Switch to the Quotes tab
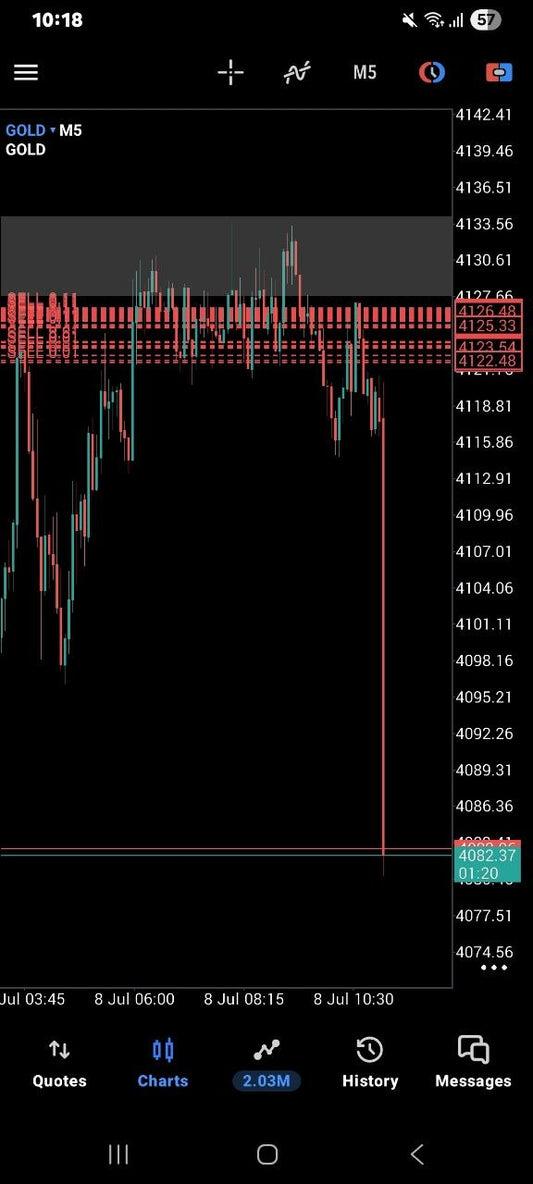 click(x=59, y=1064)
